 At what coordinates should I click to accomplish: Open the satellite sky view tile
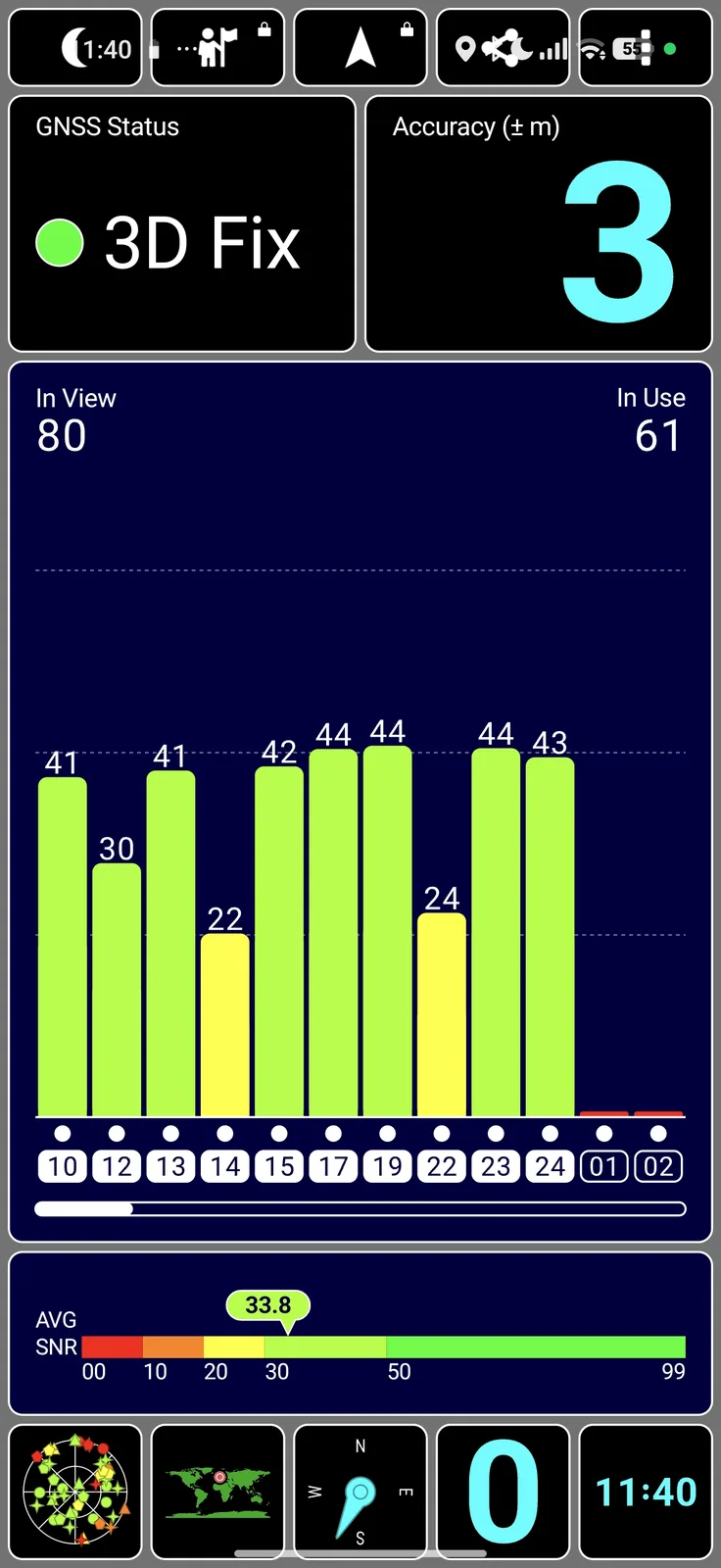75,1492
